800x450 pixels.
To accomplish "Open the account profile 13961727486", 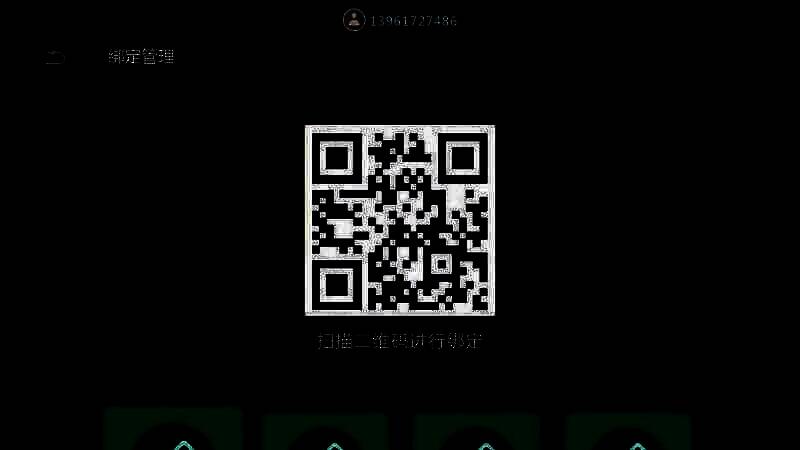I will [400, 20].
